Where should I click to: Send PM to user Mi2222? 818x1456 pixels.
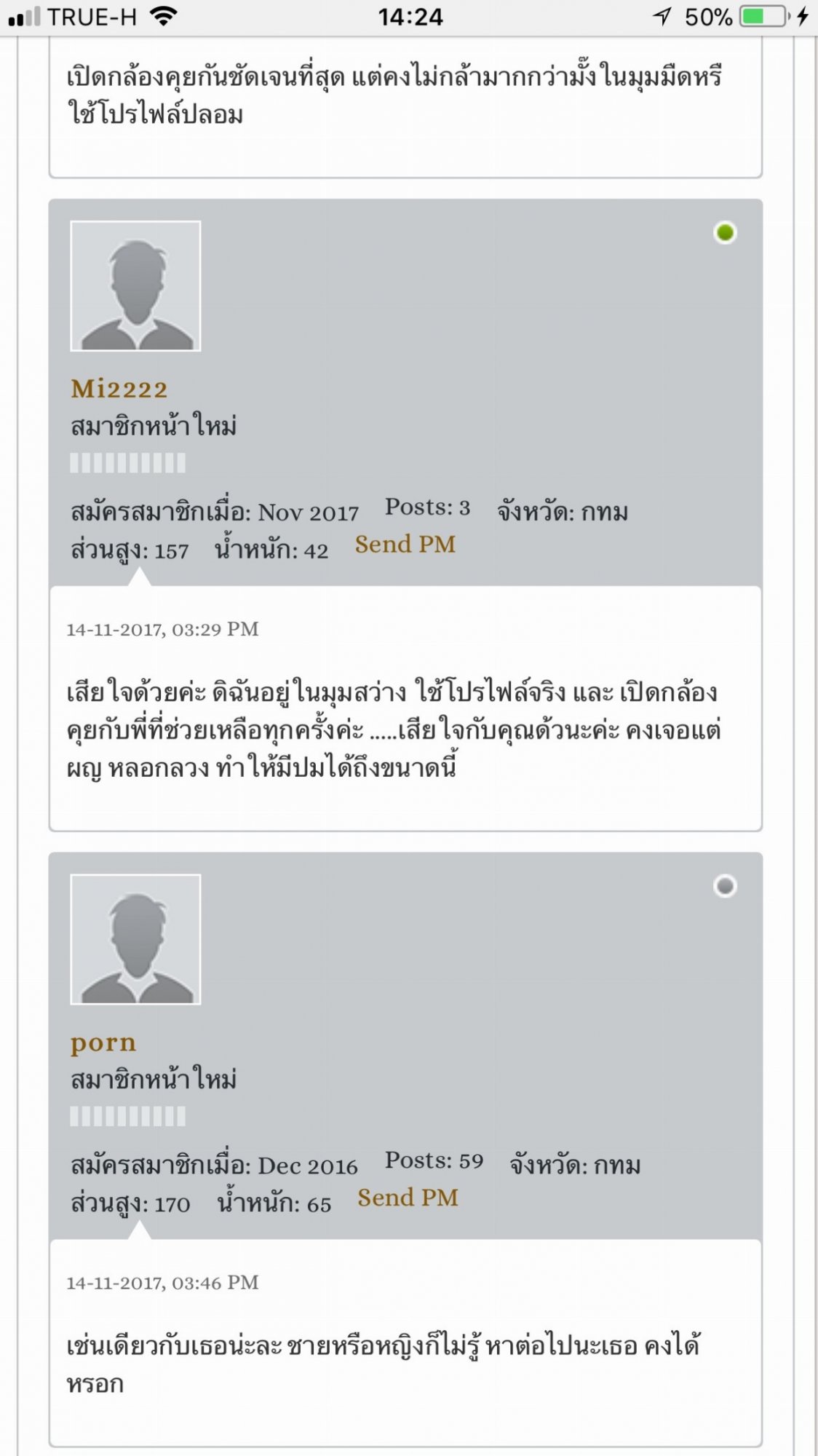click(405, 545)
